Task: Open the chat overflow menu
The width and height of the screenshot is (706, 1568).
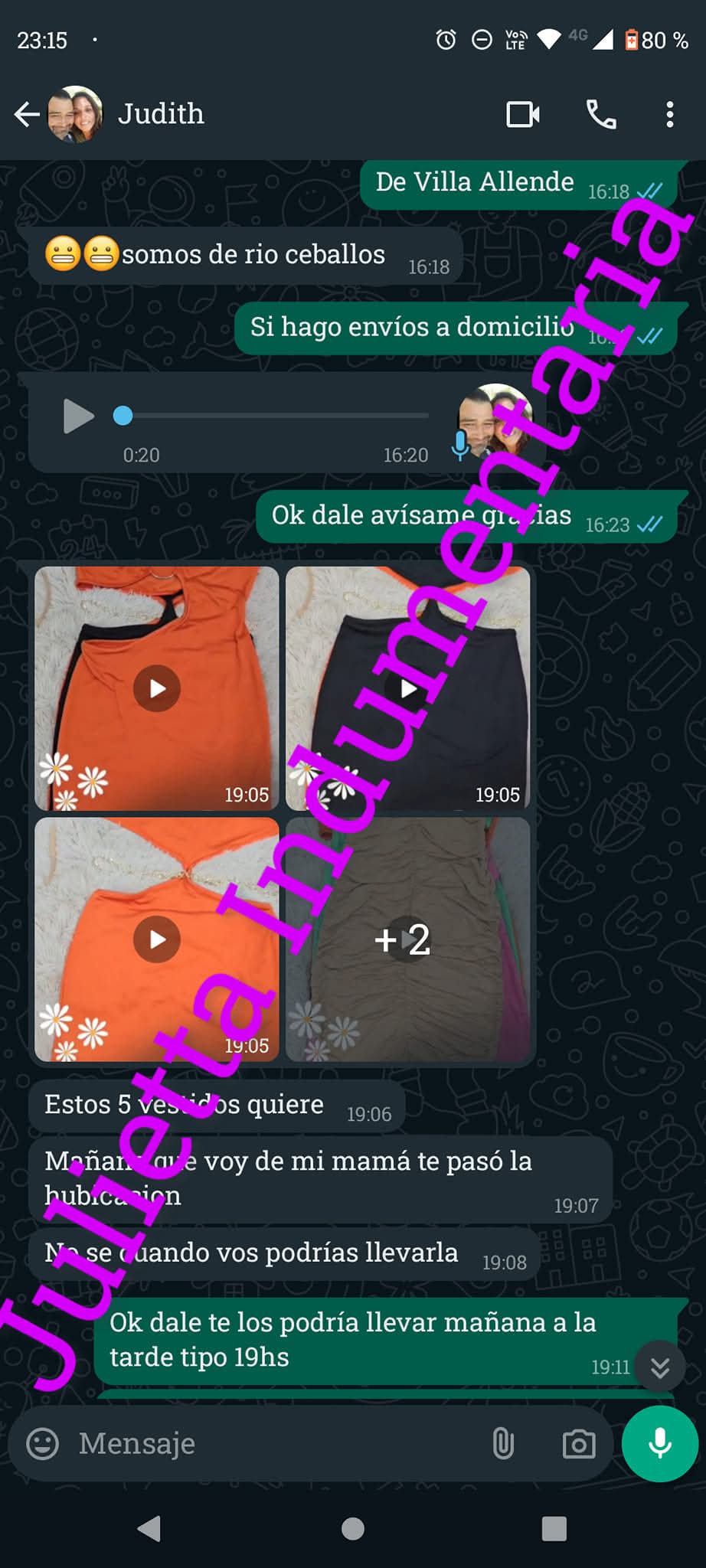Action: [x=669, y=115]
